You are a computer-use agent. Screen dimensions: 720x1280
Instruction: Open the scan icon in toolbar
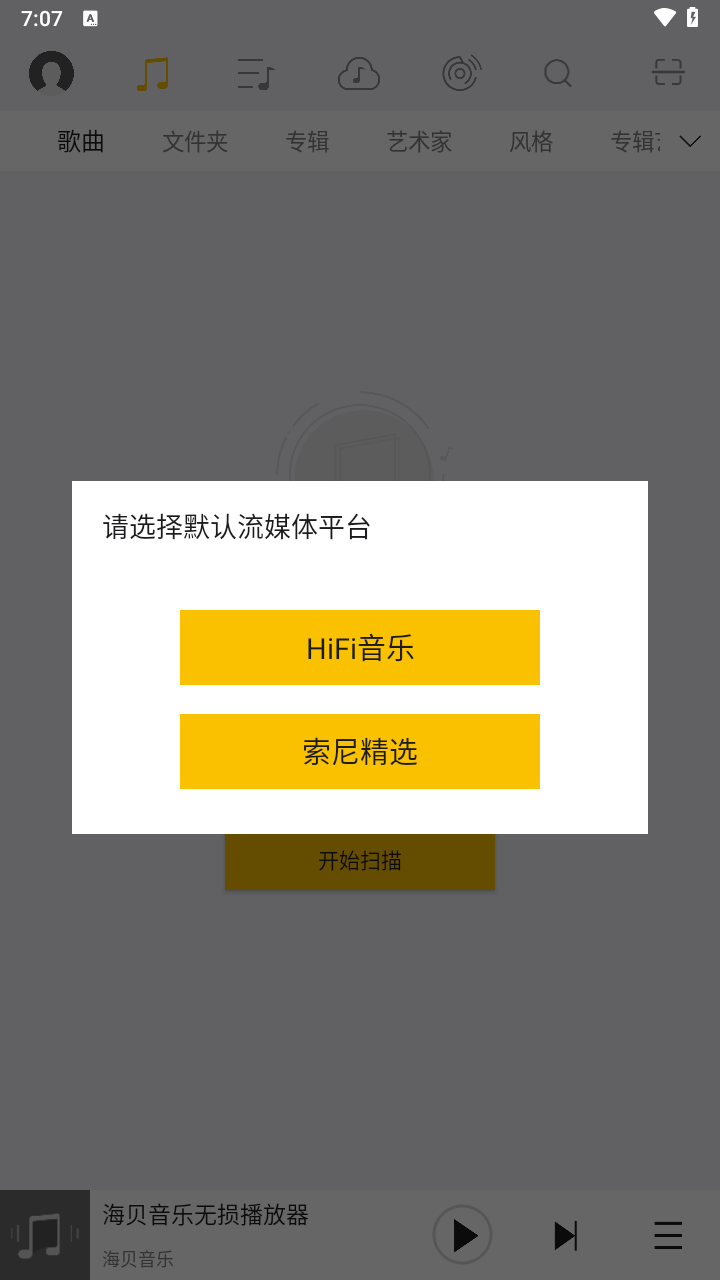click(667, 73)
